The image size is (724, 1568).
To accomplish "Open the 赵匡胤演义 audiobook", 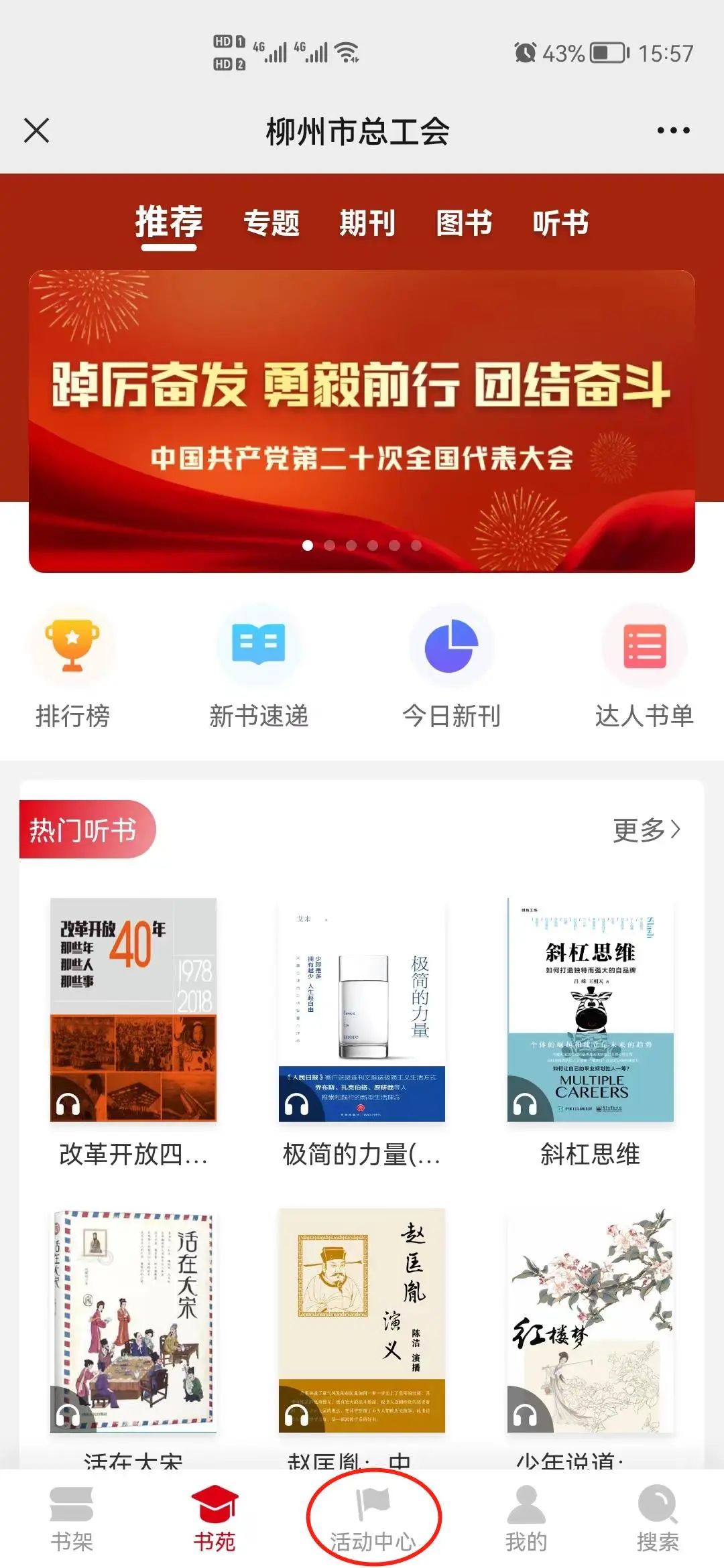I will click(x=361, y=1320).
